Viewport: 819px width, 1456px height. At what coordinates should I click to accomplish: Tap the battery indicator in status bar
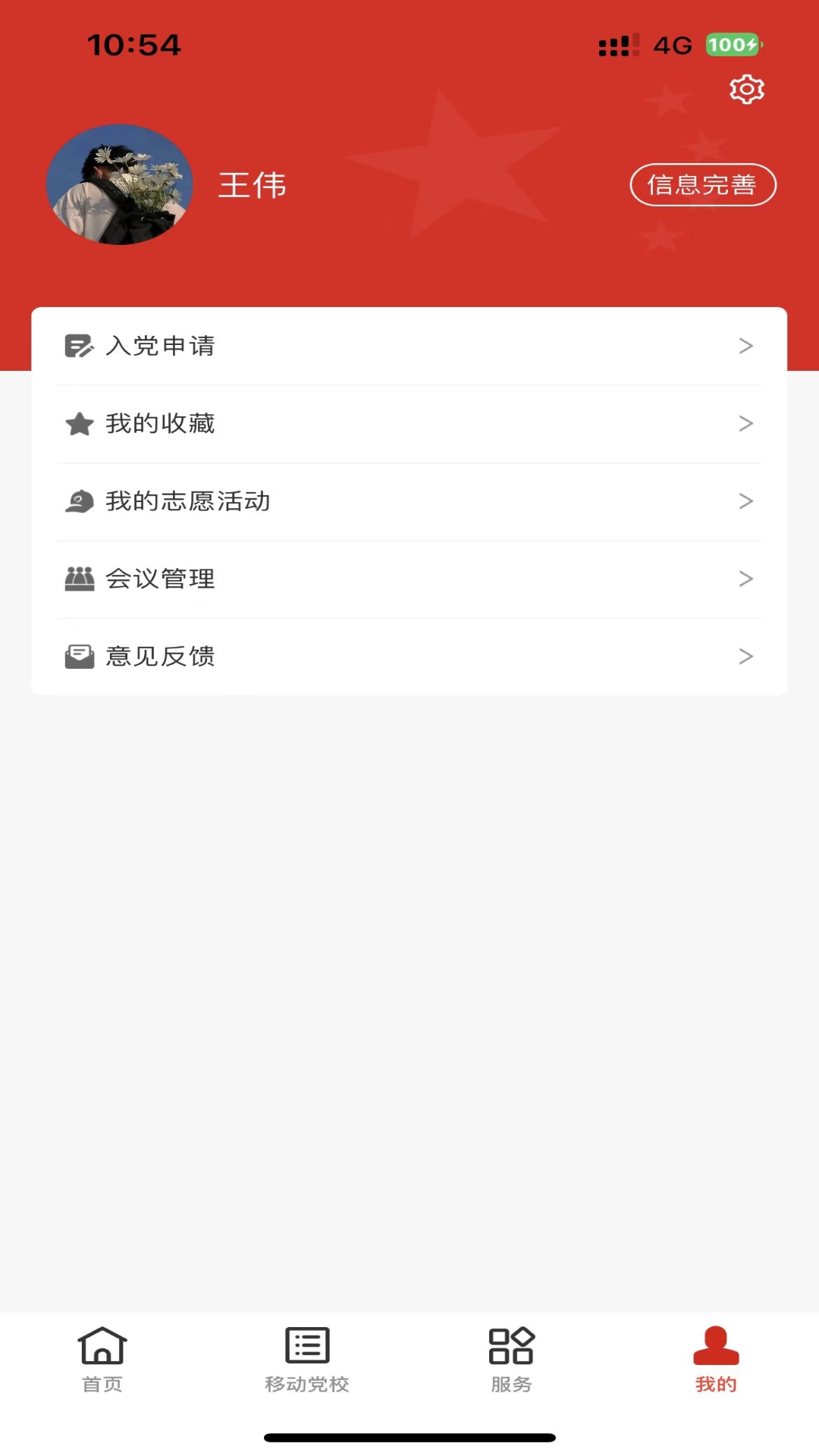730,45
